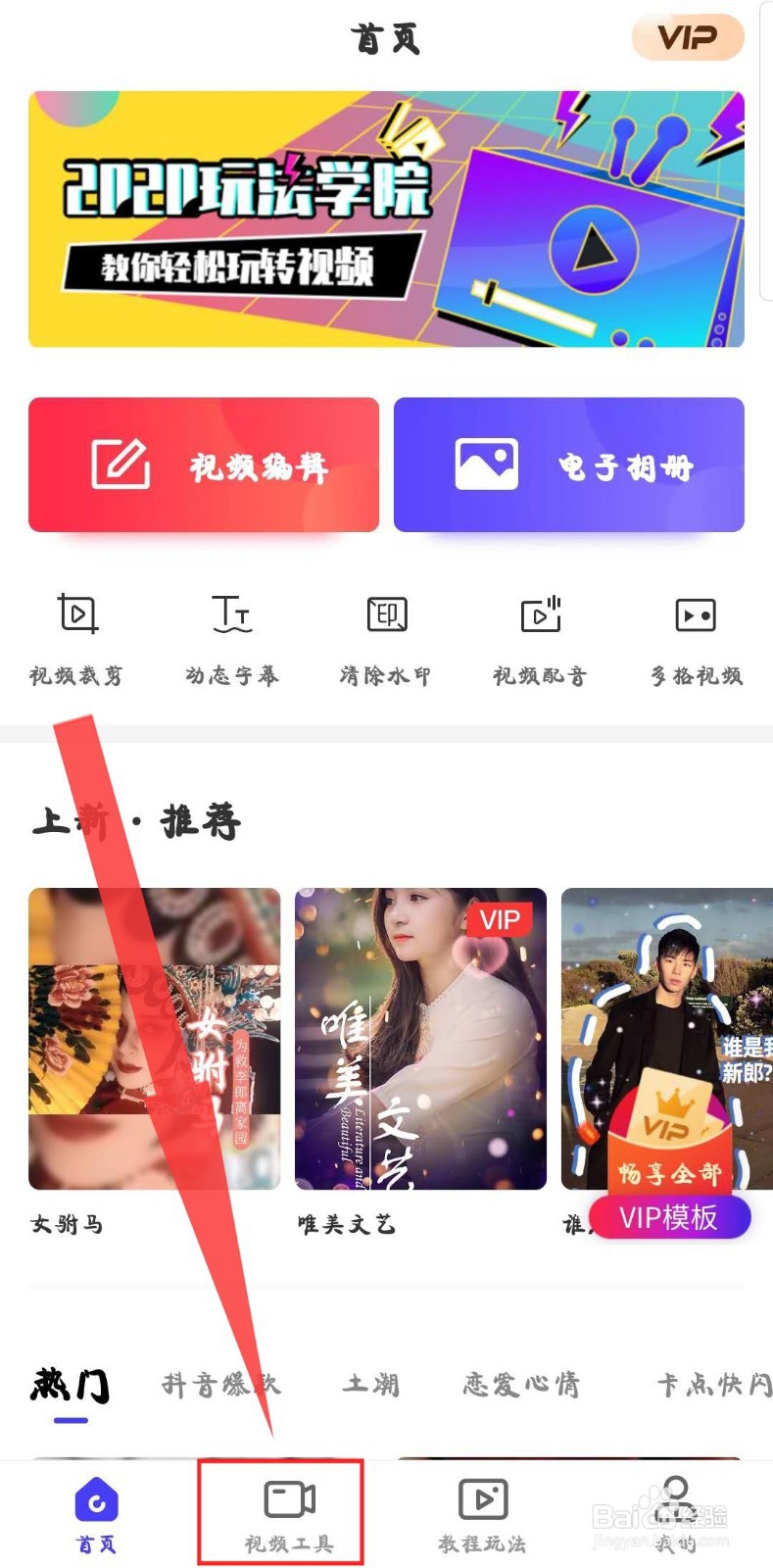This screenshot has width=773, height=1568.
Task: Open the VIP membership badge
Action: click(687, 37)
